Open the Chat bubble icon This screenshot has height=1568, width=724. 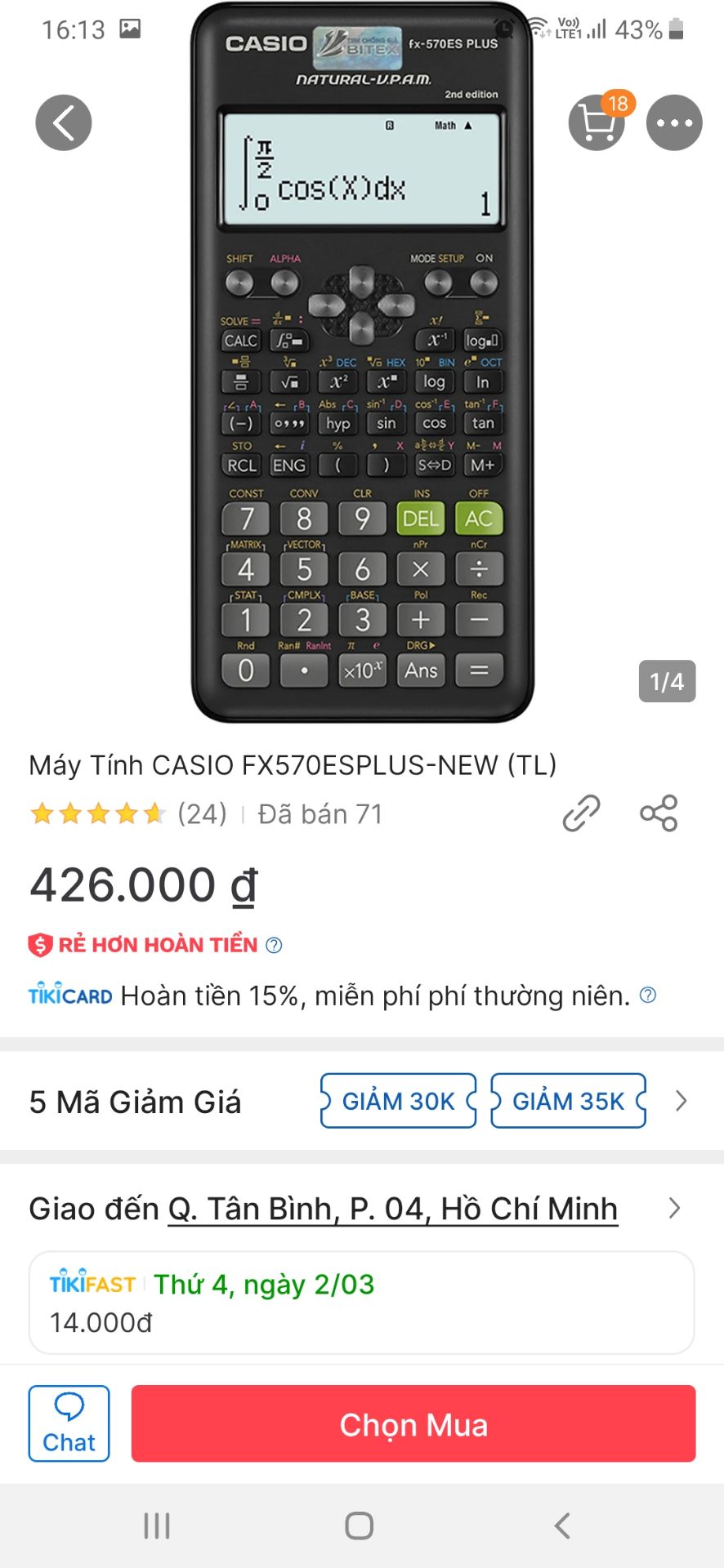69,1423
